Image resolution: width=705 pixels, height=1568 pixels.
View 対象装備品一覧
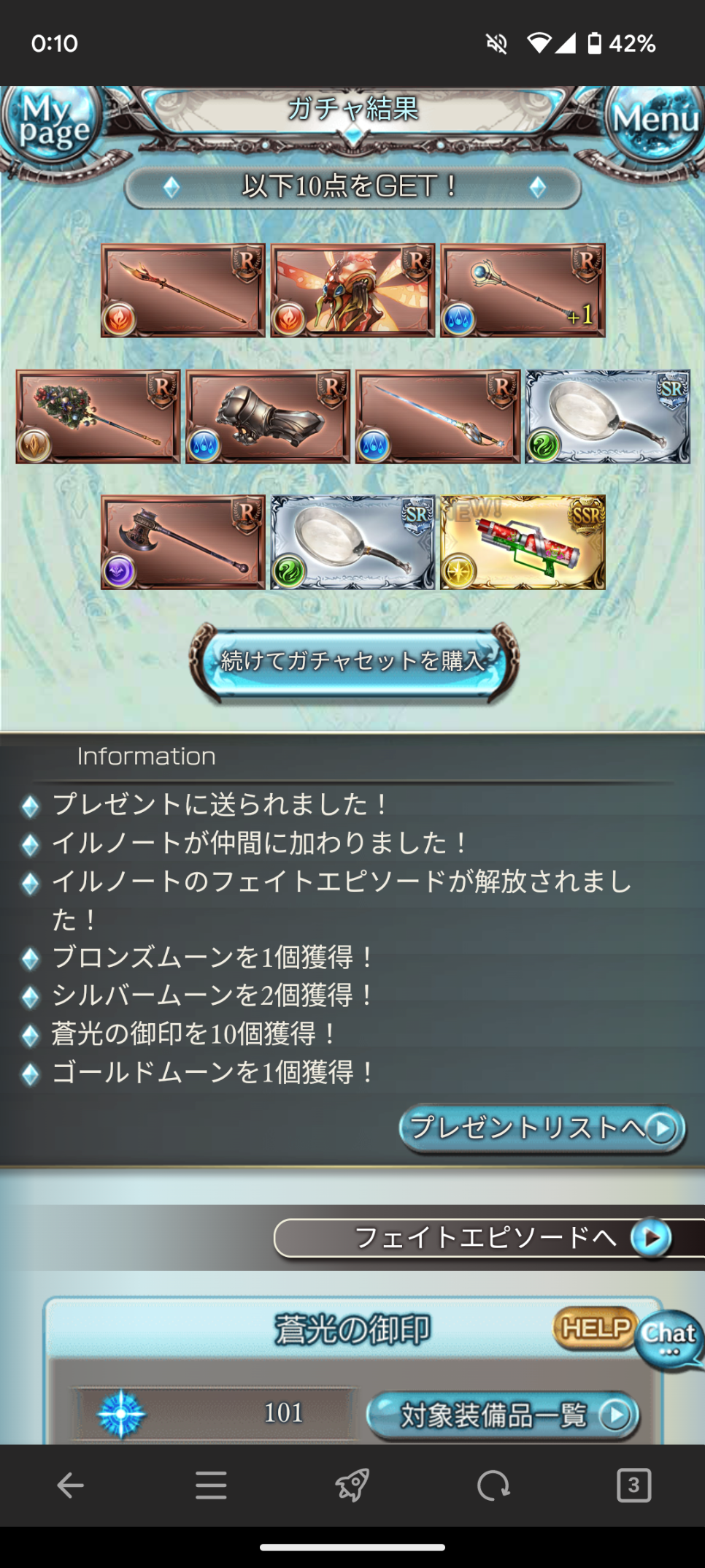(504, 1415)
